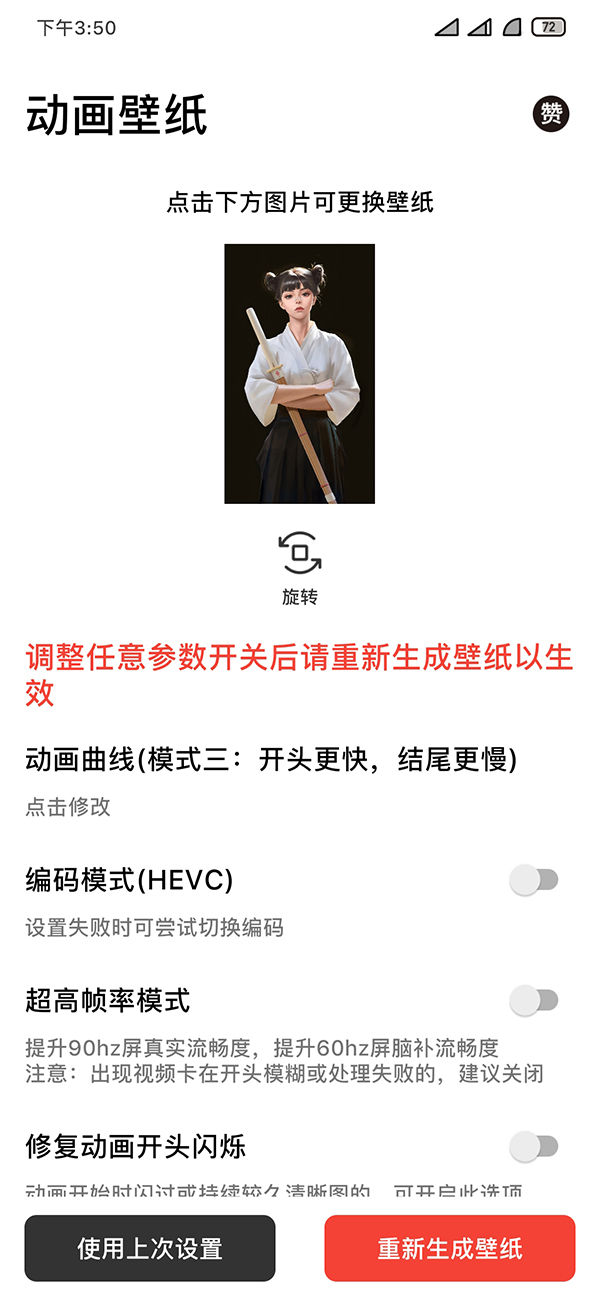
Task: Rotate the wallpaper with 旋转 button
Action: 299,567
